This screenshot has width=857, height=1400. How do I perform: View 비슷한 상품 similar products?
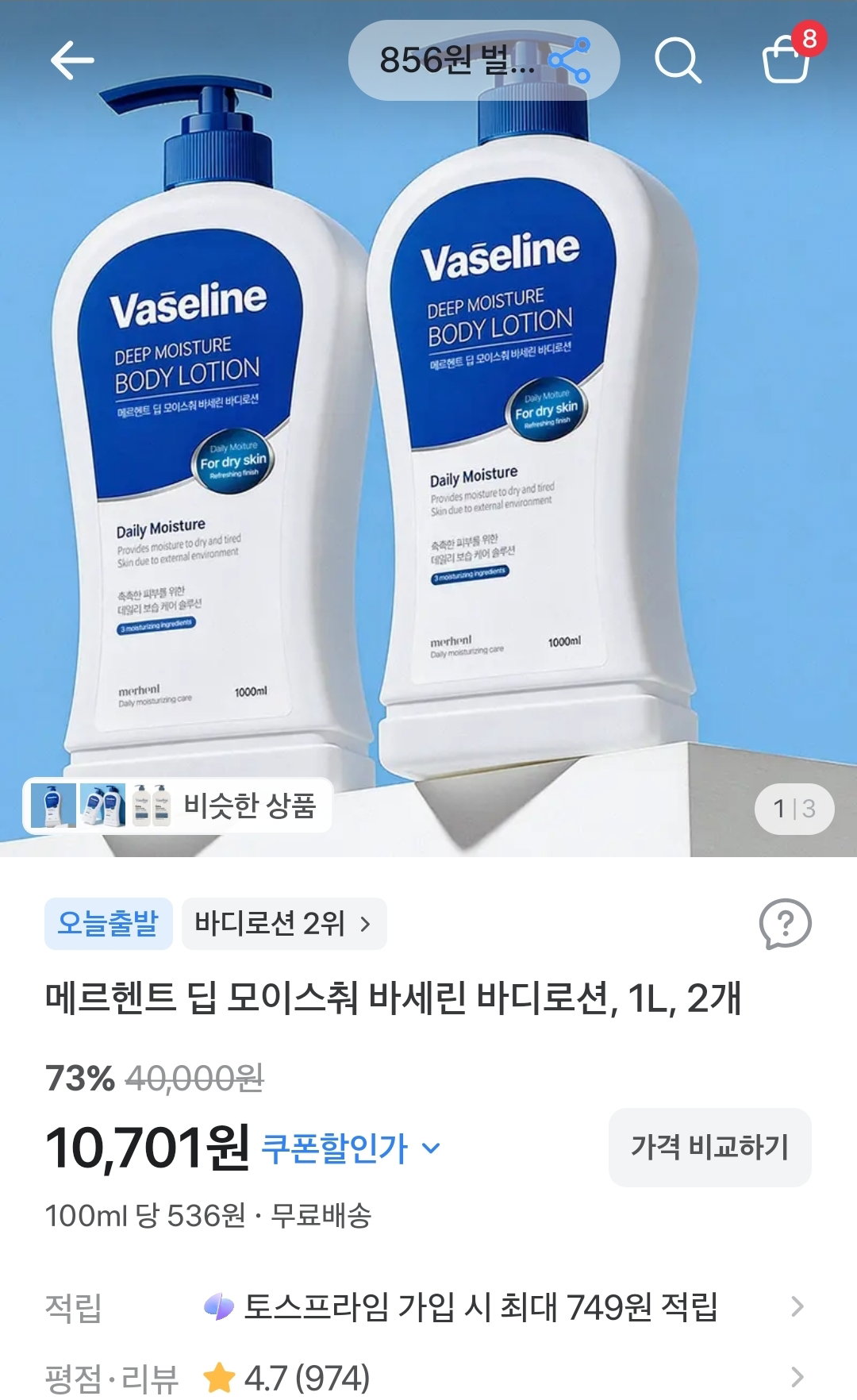pos(177,806)
